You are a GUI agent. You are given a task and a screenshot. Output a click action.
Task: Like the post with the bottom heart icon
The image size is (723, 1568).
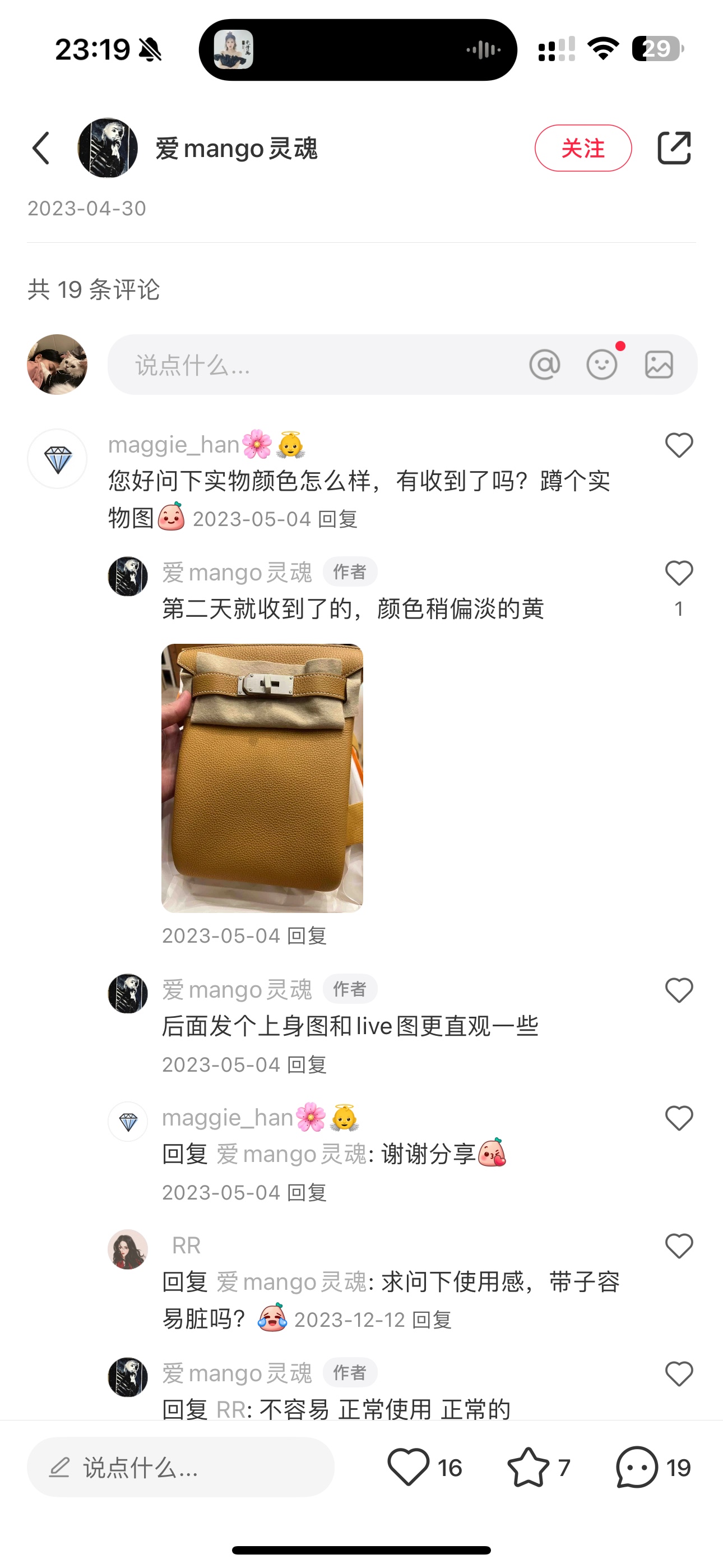click(409, 1468)
